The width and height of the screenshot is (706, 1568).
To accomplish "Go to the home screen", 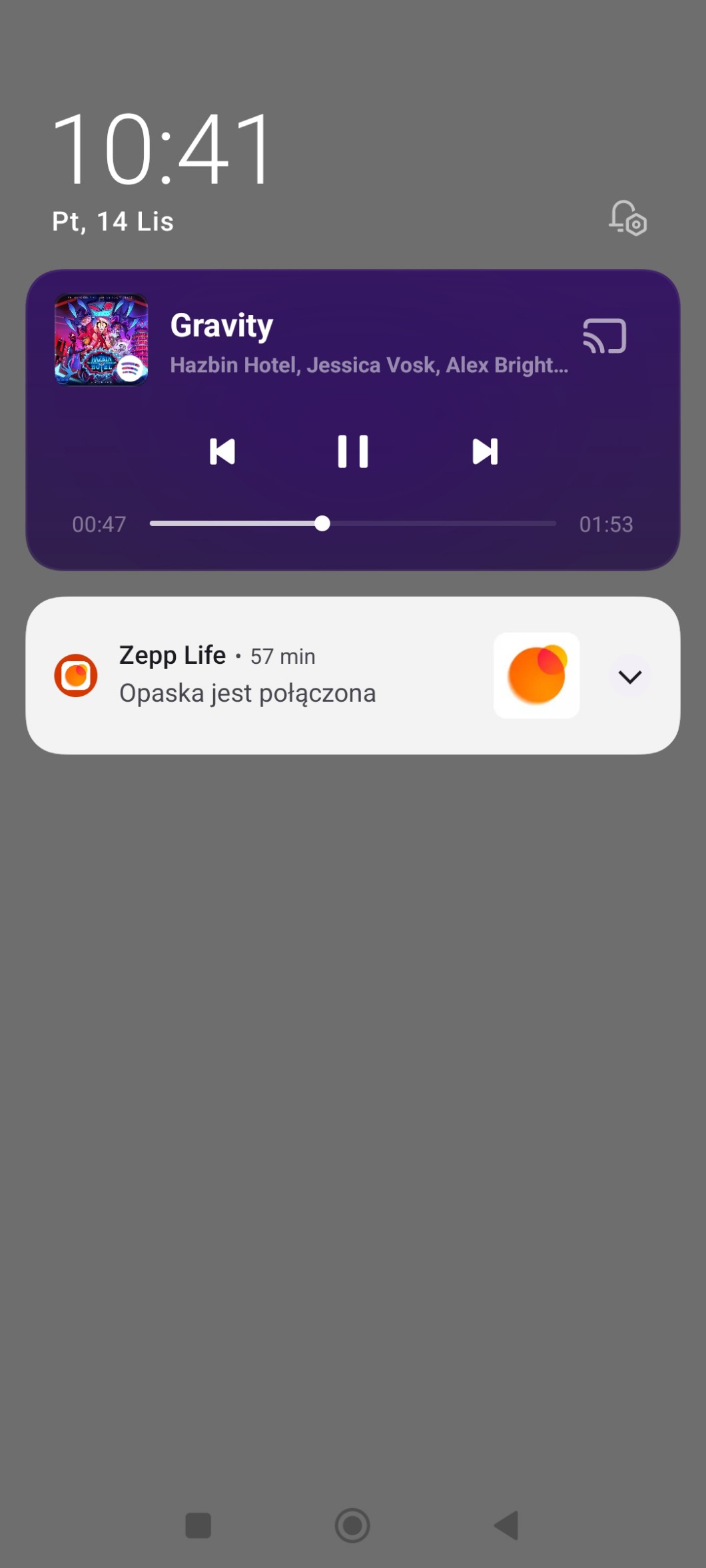I will (352, 1525).
